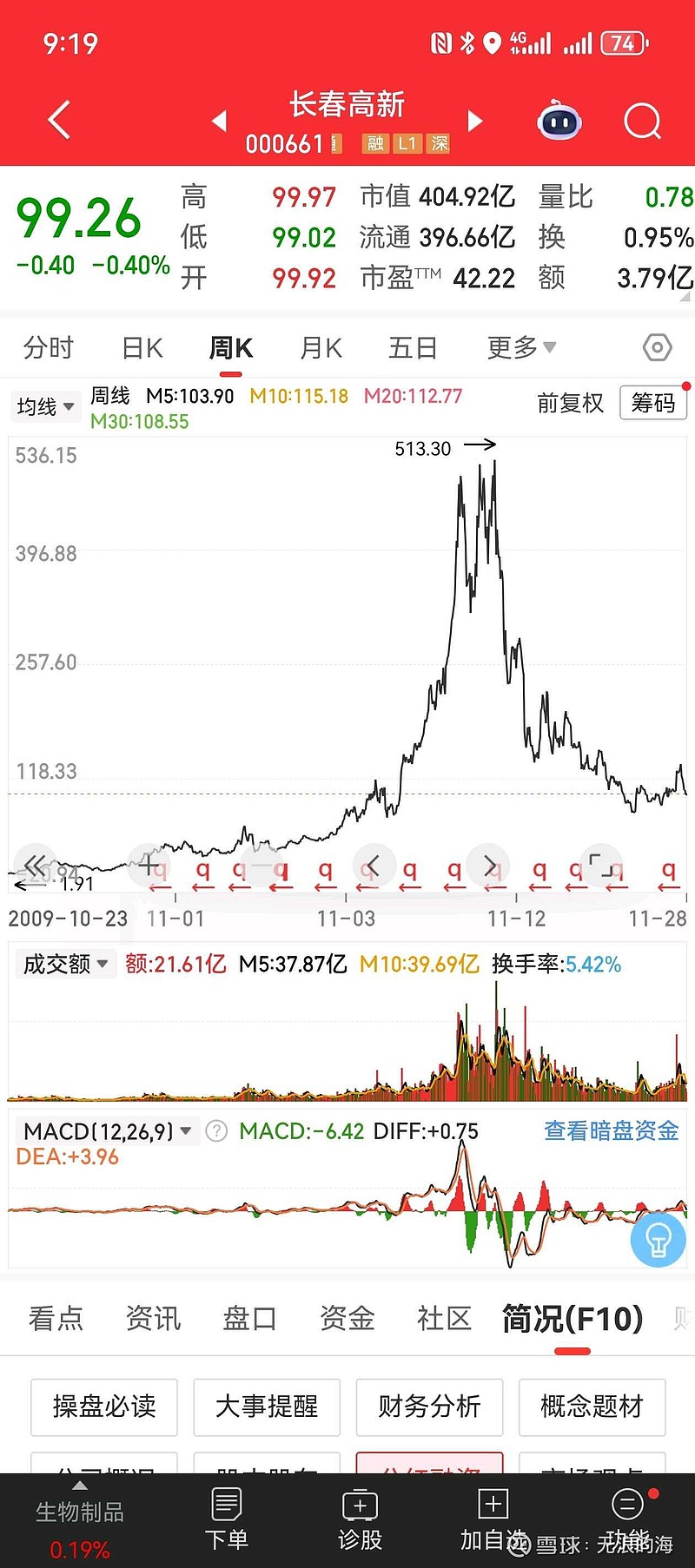
Task: Open the MACD(12,26,9) indicator dropdown
Action: click(103, 1131)
